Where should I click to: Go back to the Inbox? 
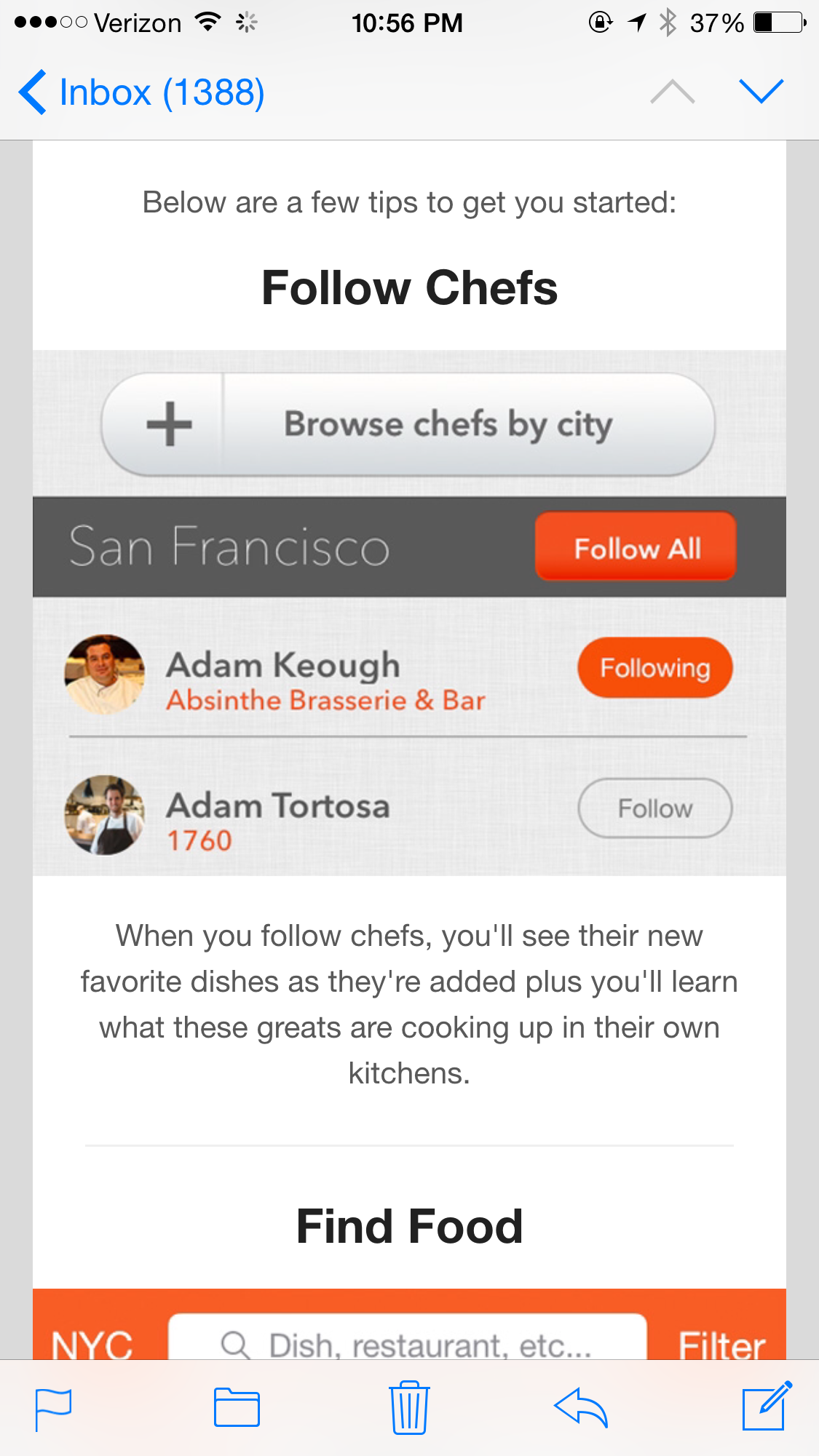tap(142, 92)
